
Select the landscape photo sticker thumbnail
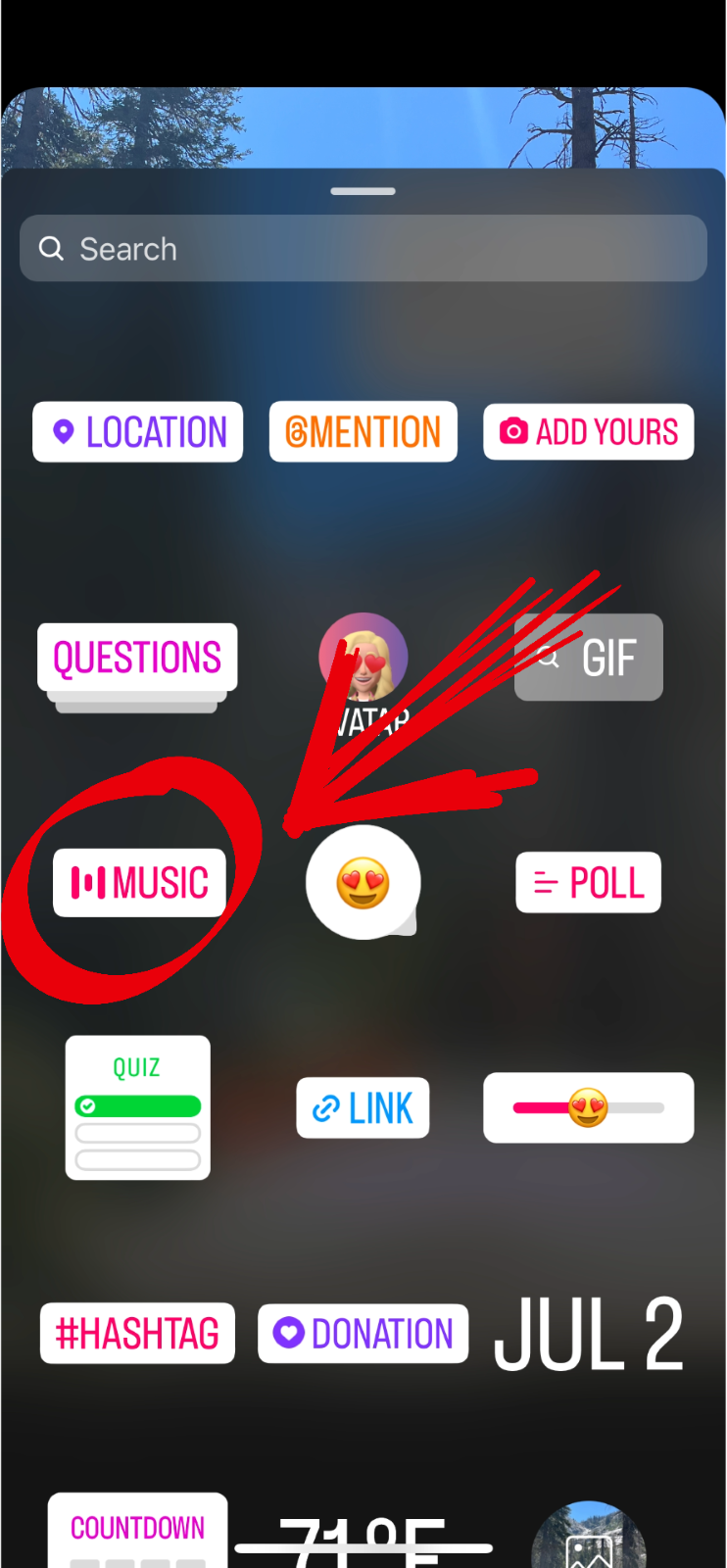pyautogui.click(x=588, y=1539)
